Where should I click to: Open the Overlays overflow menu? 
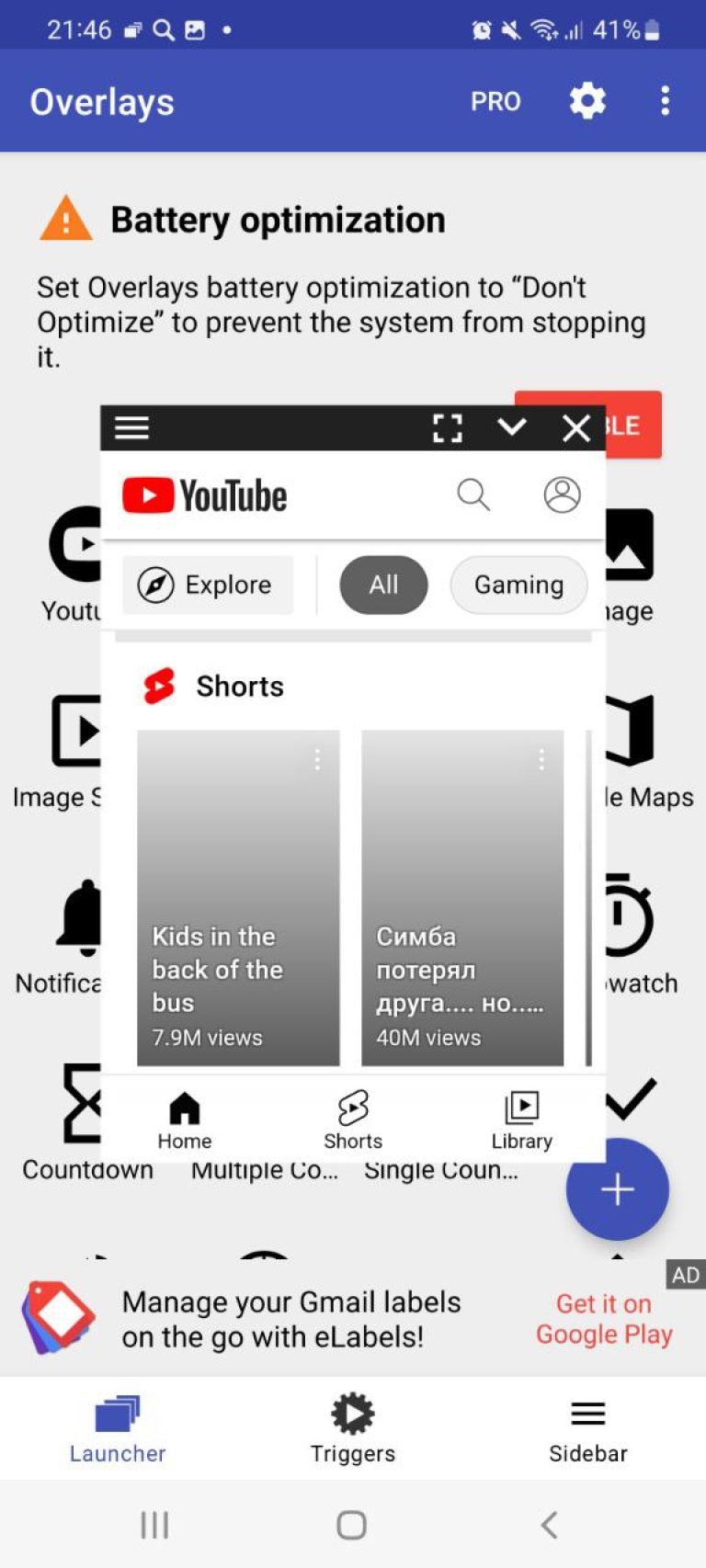pyautogui.click(x=665, y=101)
